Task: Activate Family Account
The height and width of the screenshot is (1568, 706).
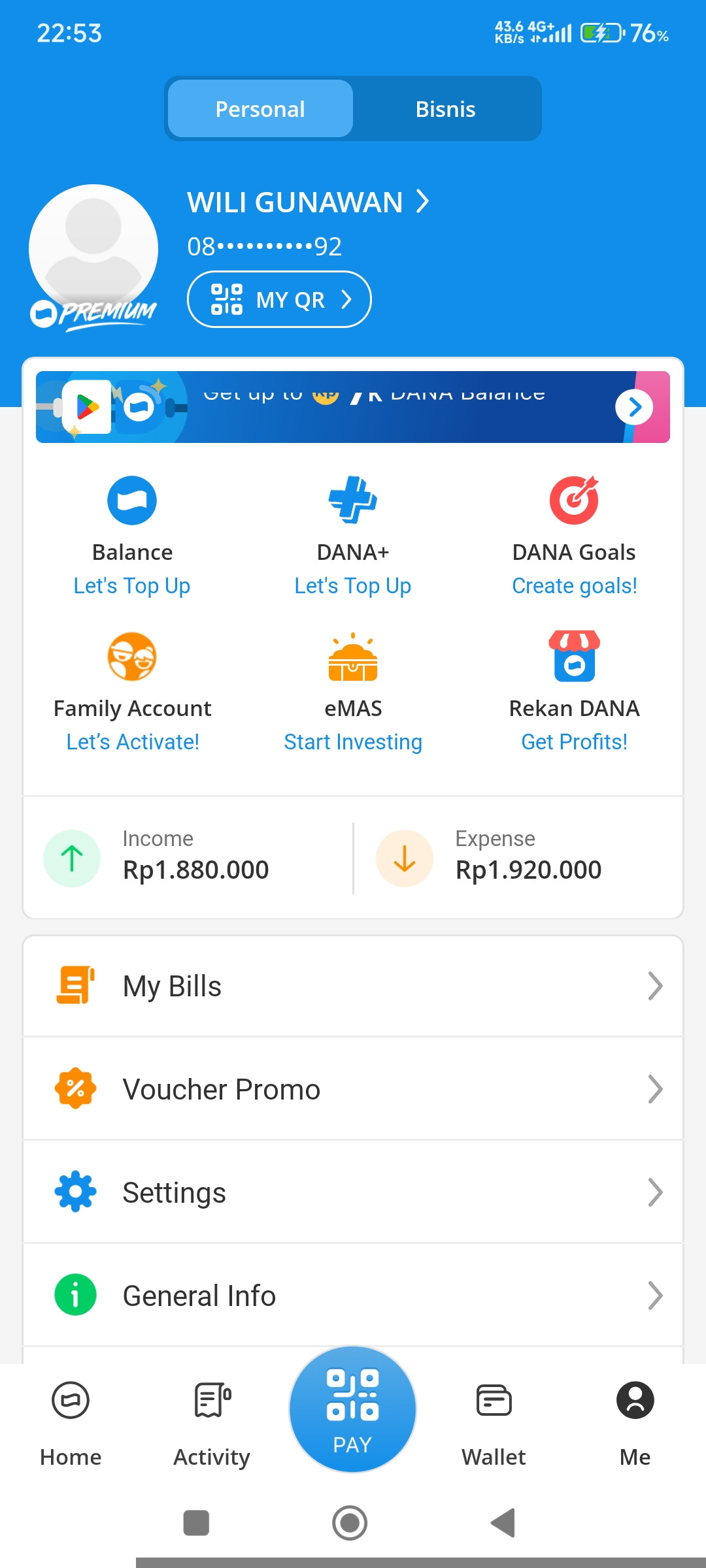Action: click(x=132, y=691)
